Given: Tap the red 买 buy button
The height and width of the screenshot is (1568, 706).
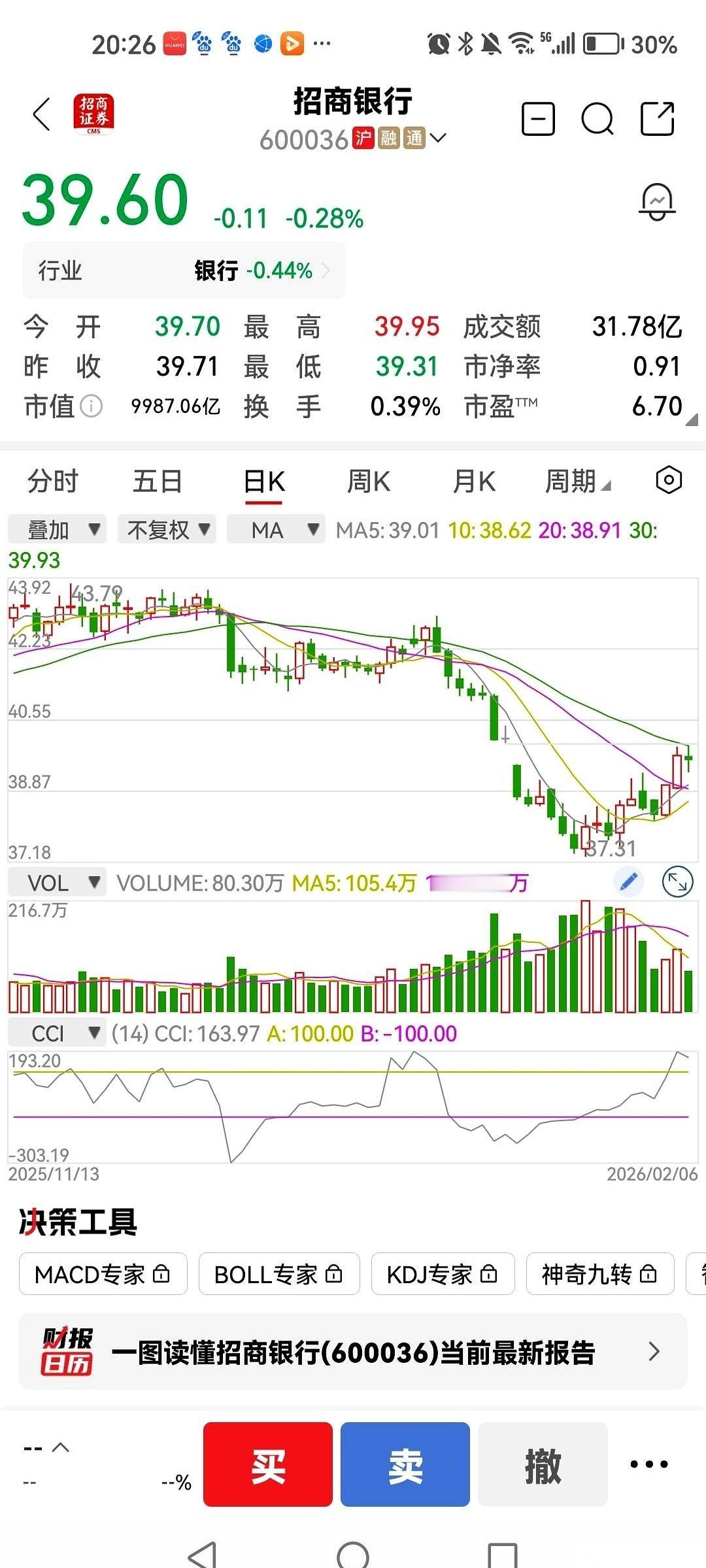Looking at the screenshot, I should coord(268,1465).
